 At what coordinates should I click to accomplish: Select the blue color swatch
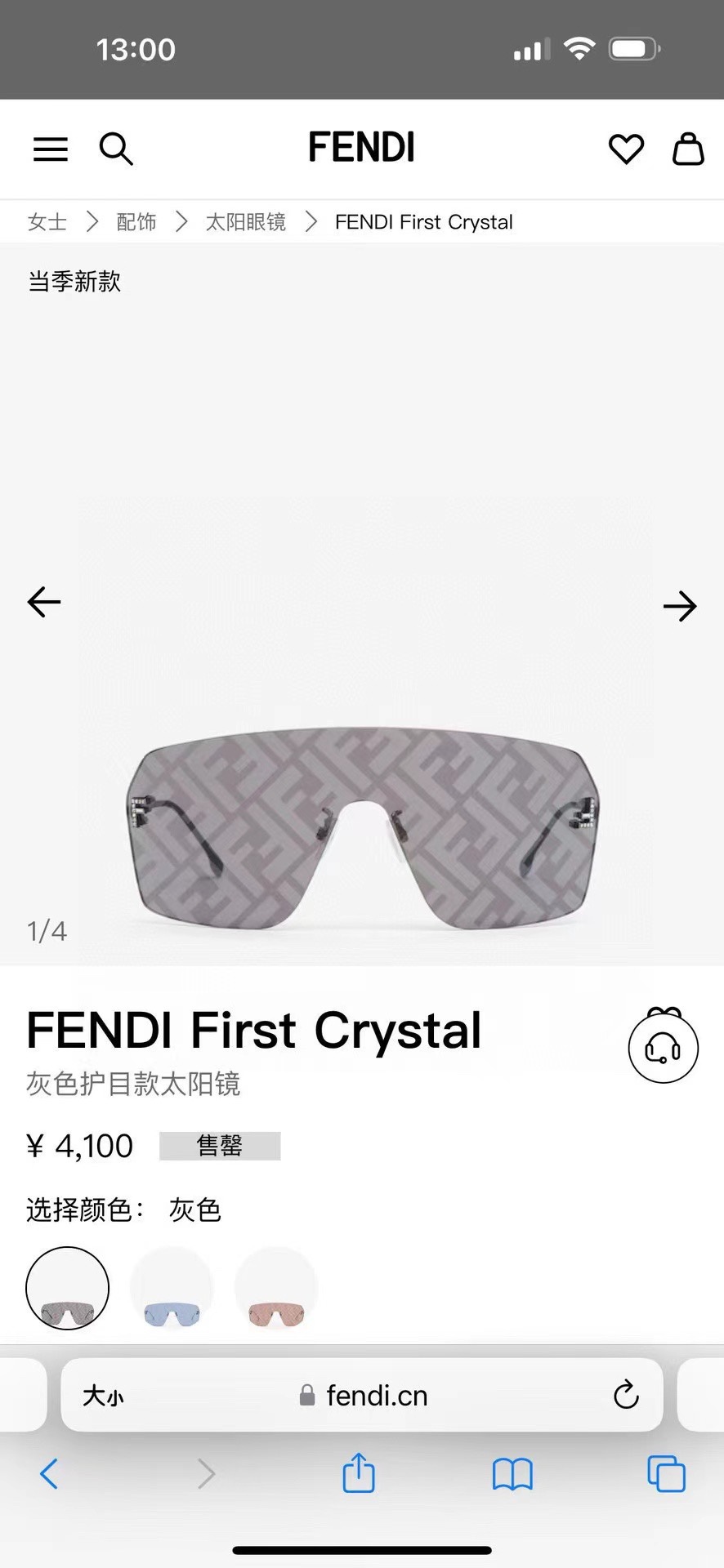[172, 1288]
